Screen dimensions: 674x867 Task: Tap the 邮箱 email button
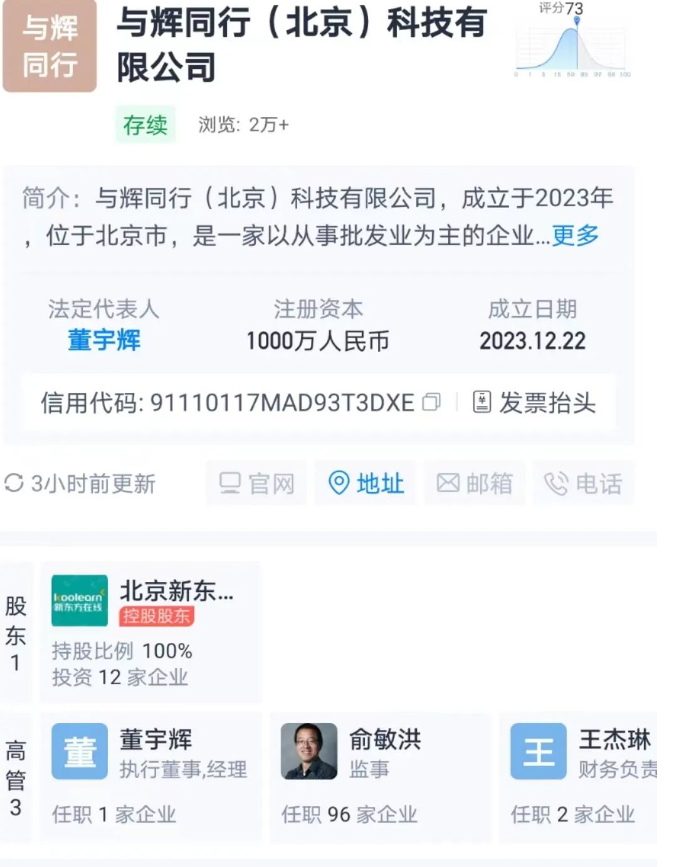(x=475, y=484)
